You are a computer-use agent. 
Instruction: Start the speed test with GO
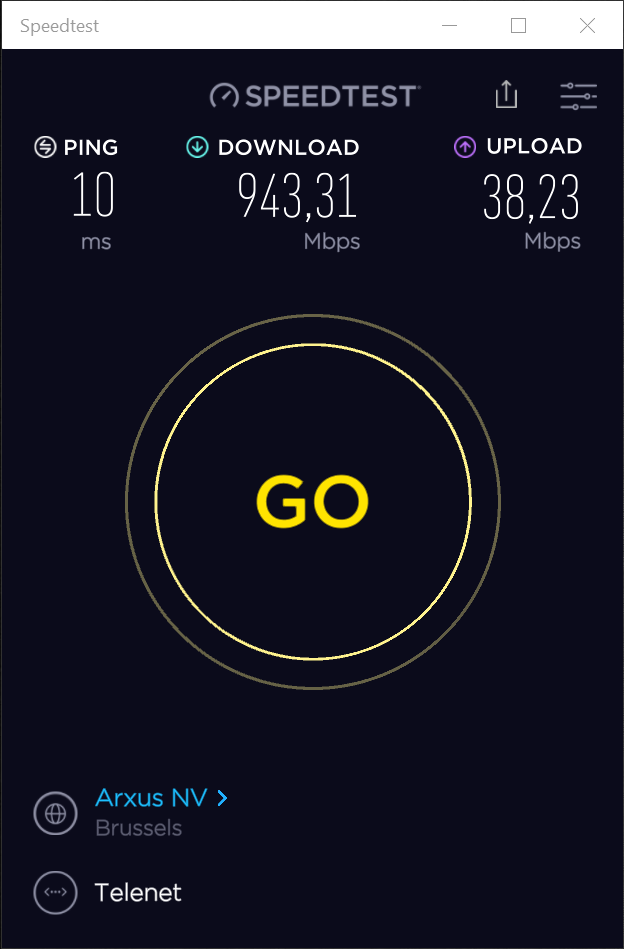click(313, 501)
